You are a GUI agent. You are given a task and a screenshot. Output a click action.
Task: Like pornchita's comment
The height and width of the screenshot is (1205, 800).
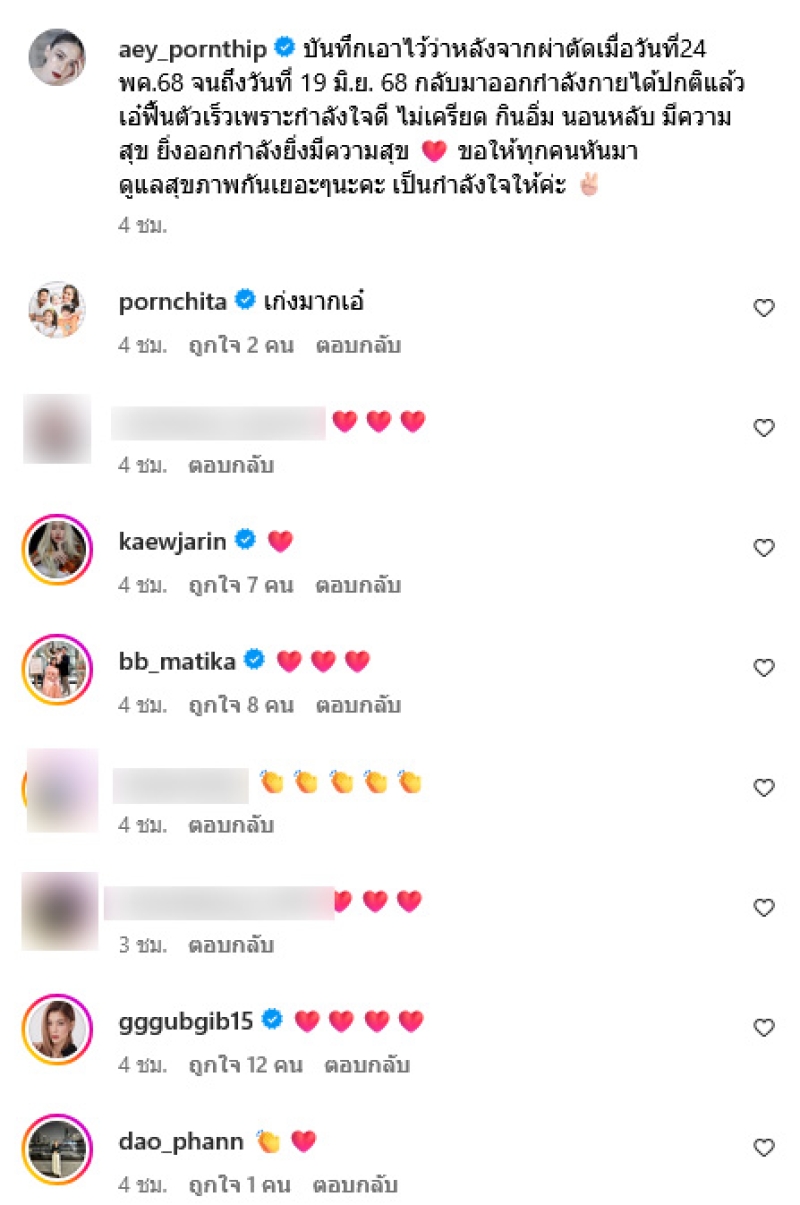[764, 308]
